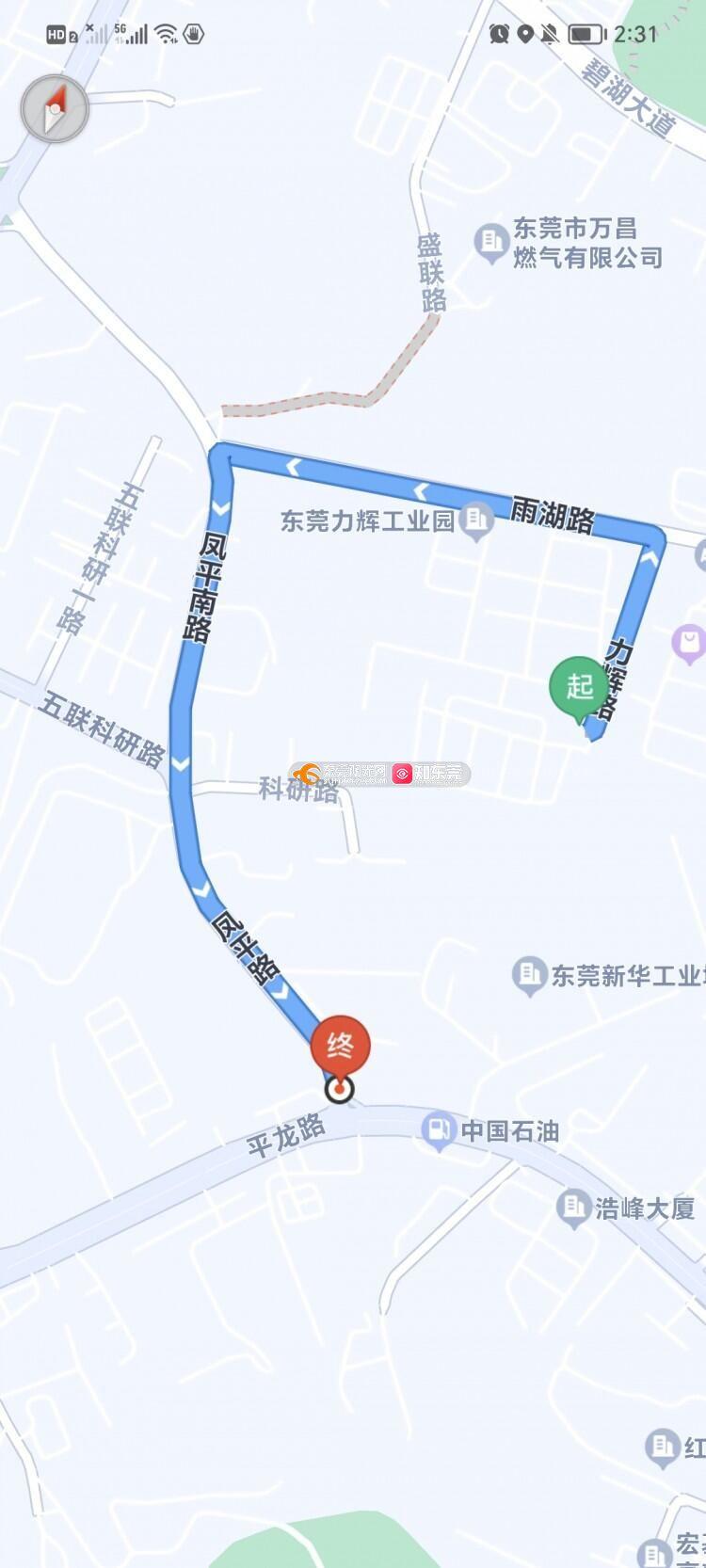Tap the compass to reset map orientation
706x1568 pixels.
(x=55, y=109)
